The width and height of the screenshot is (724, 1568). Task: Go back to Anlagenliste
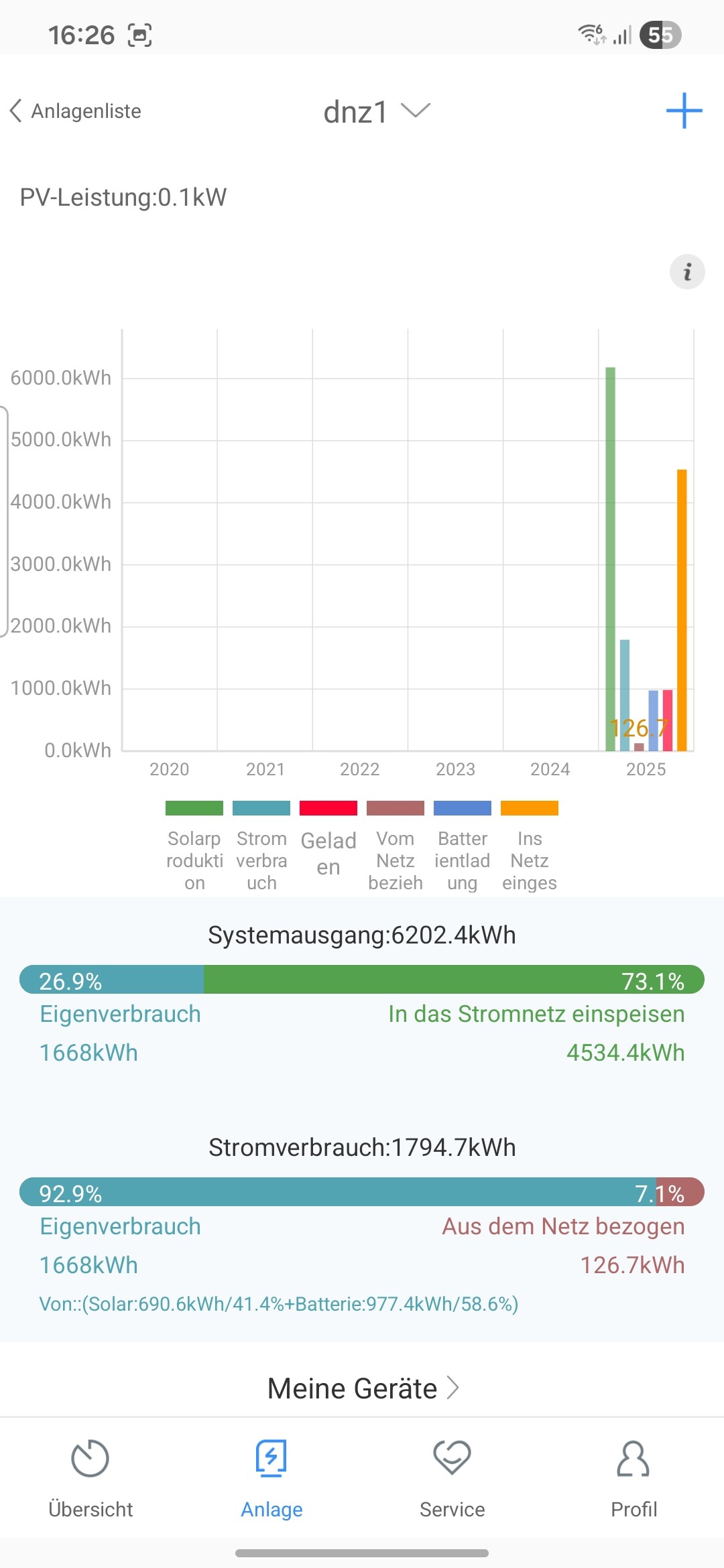click(x=75, y=111)
